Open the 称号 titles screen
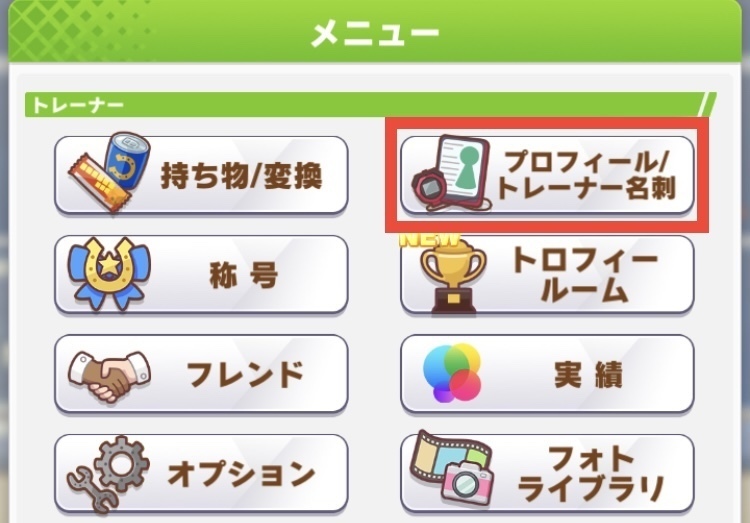The image size is (750, 523). tap(201, 274)
